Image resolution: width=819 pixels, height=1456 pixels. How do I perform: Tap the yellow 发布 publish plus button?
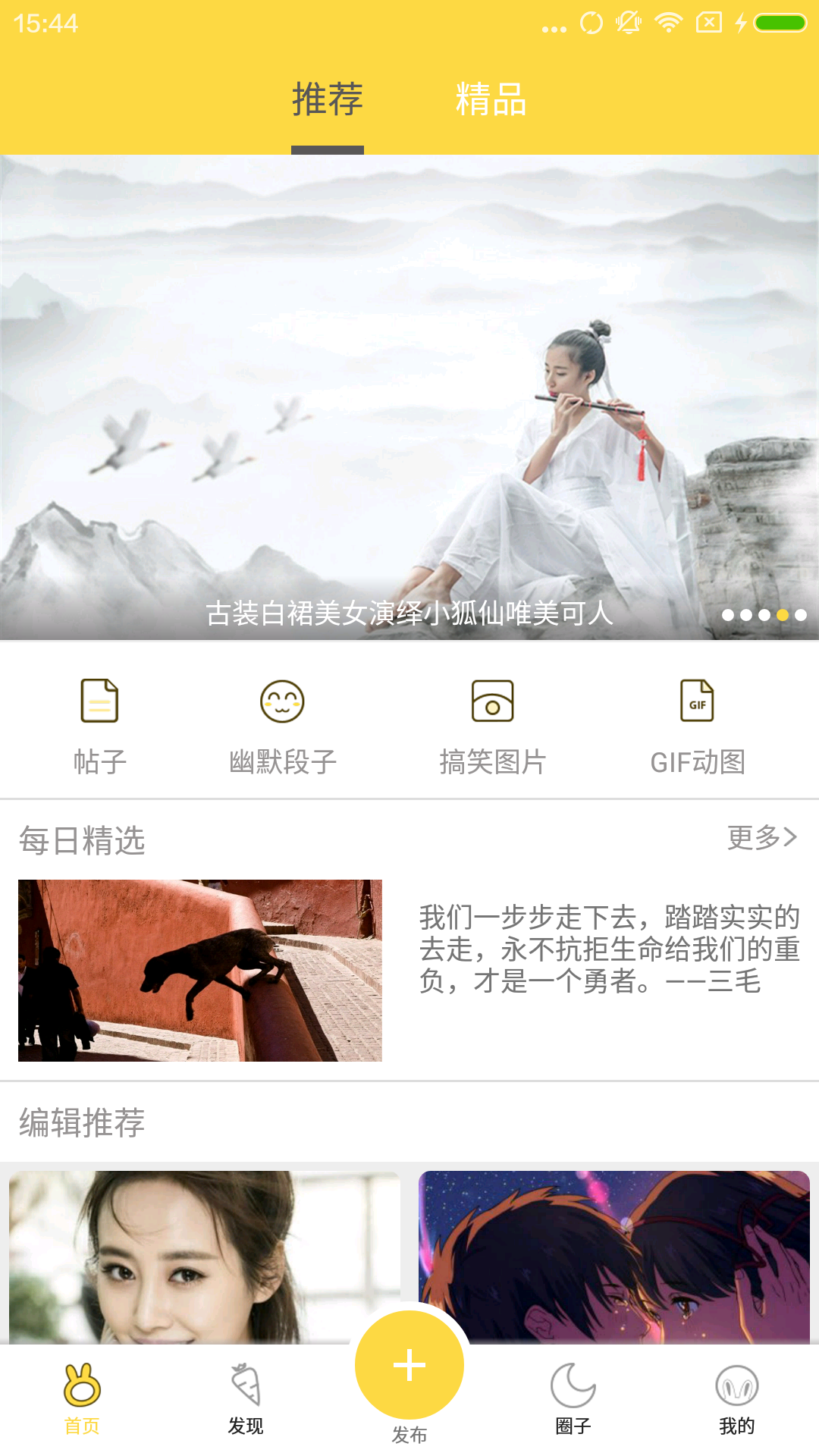pos(409,1363)
